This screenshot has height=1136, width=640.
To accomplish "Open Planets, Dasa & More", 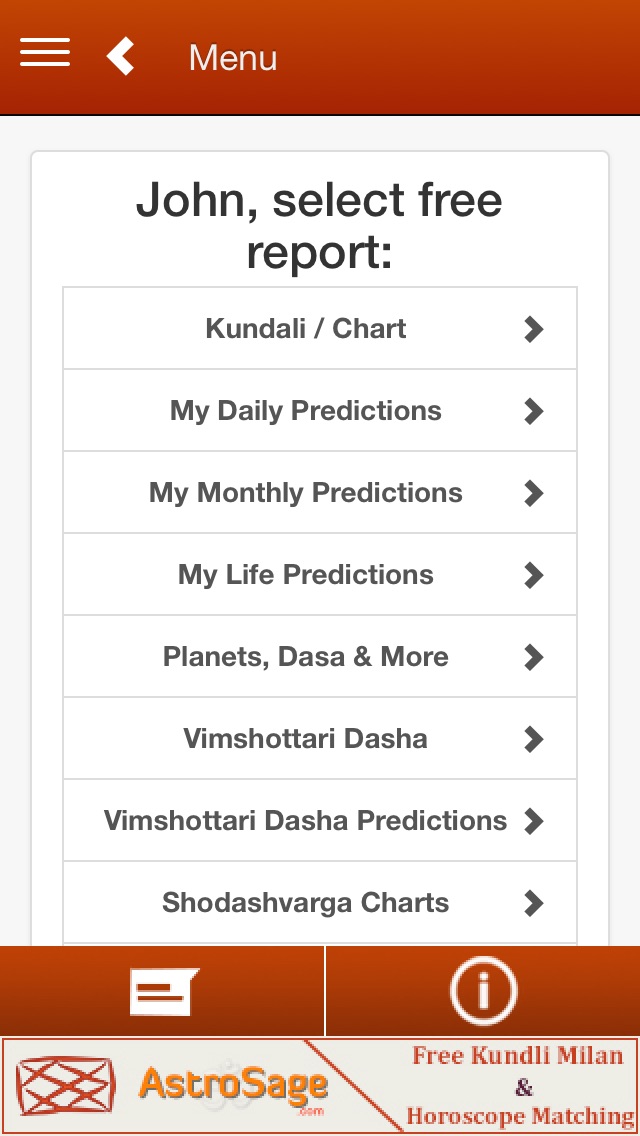I will 320,656.
